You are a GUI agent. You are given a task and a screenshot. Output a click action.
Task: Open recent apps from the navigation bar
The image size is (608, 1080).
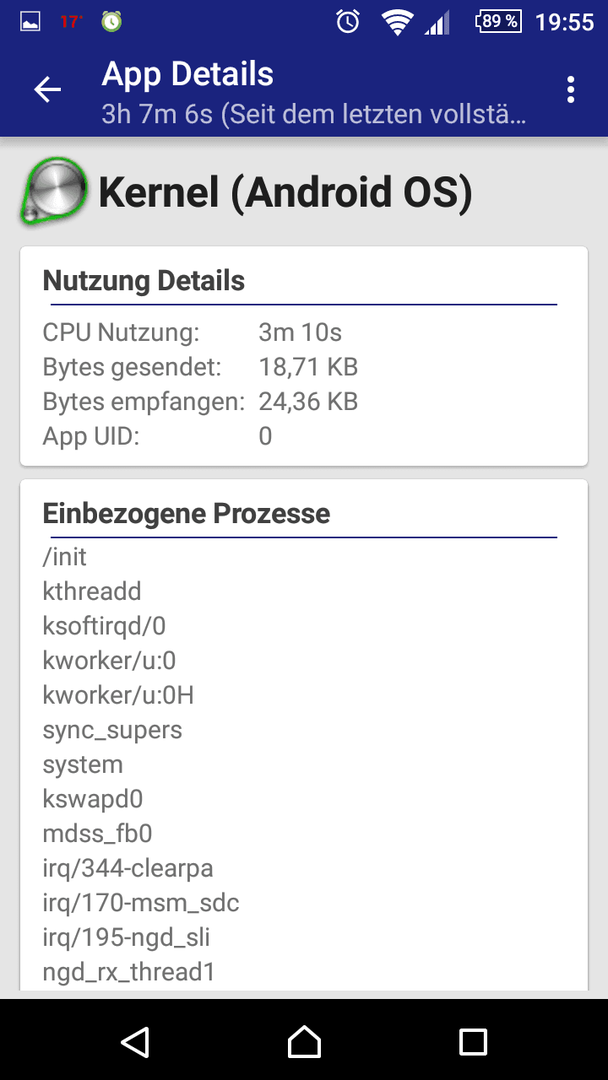pyautogui.click(x=473, y=1041)
